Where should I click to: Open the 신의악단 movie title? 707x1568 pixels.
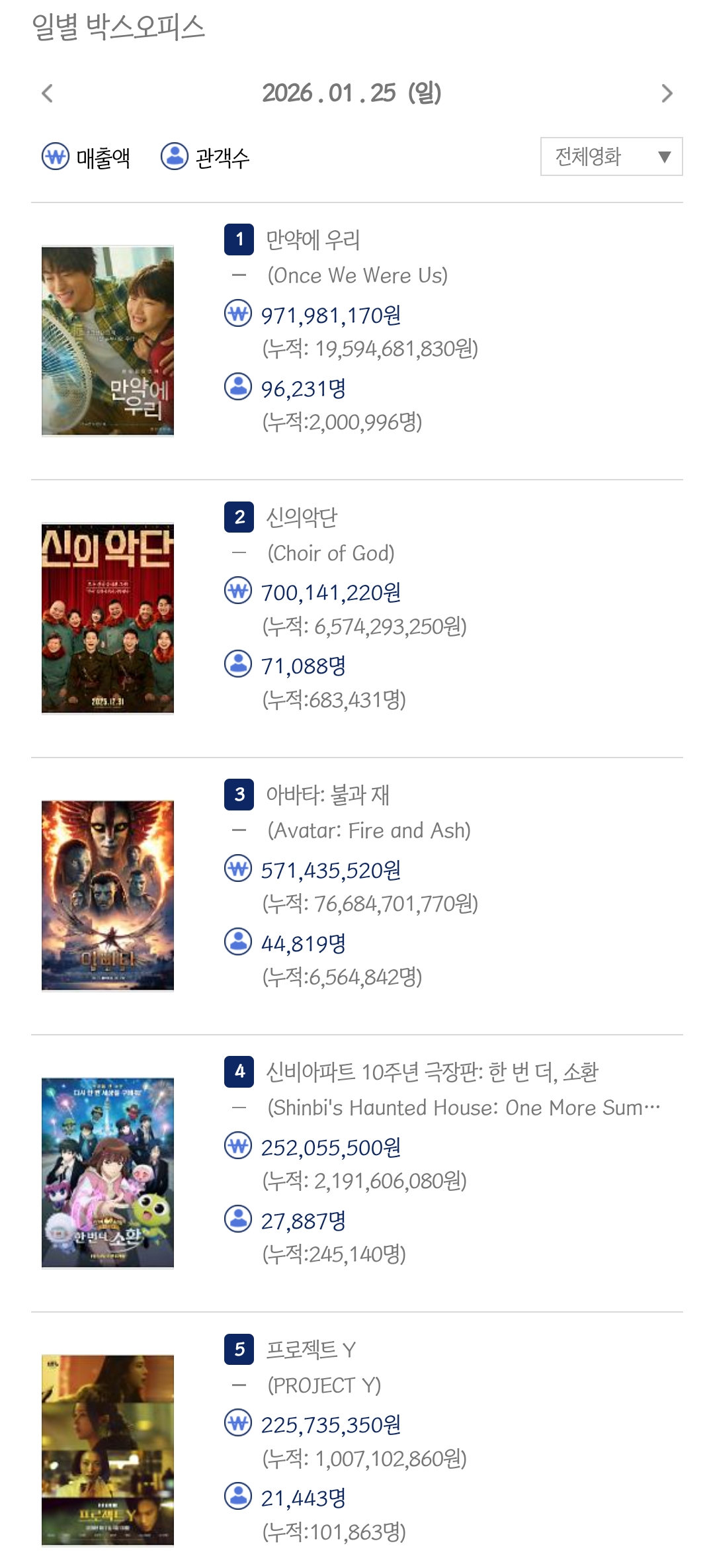tap(302, 517)
